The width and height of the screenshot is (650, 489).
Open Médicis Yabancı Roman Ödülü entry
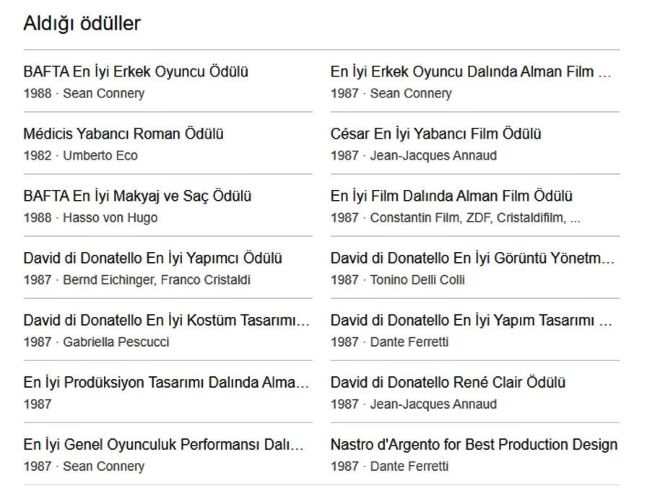(x=123, y=134)
